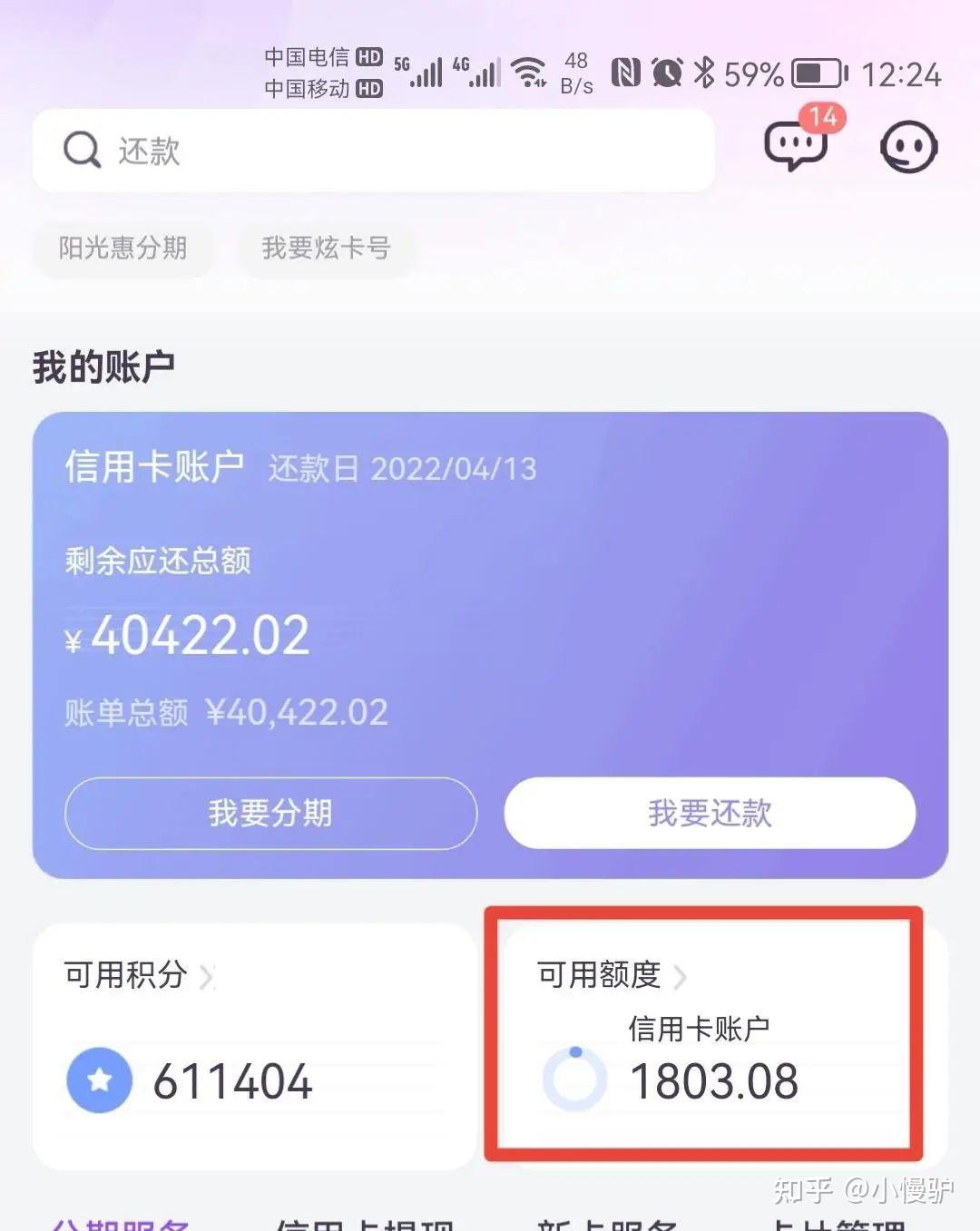Click the blue star points icon
The image size is (980, 1231).
(98, 1080)
